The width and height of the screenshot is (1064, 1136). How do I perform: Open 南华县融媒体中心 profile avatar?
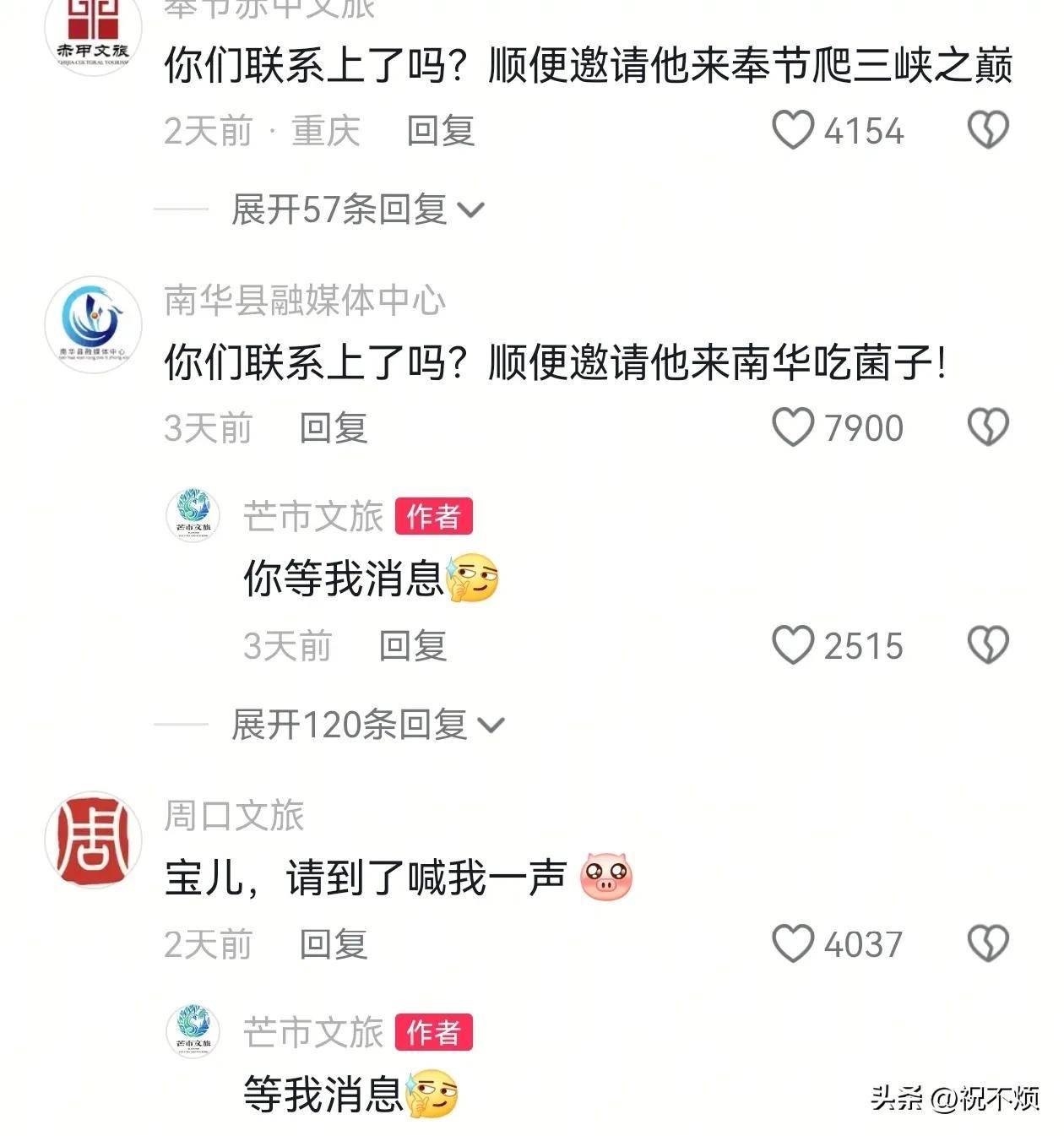(x=93, y=324)
